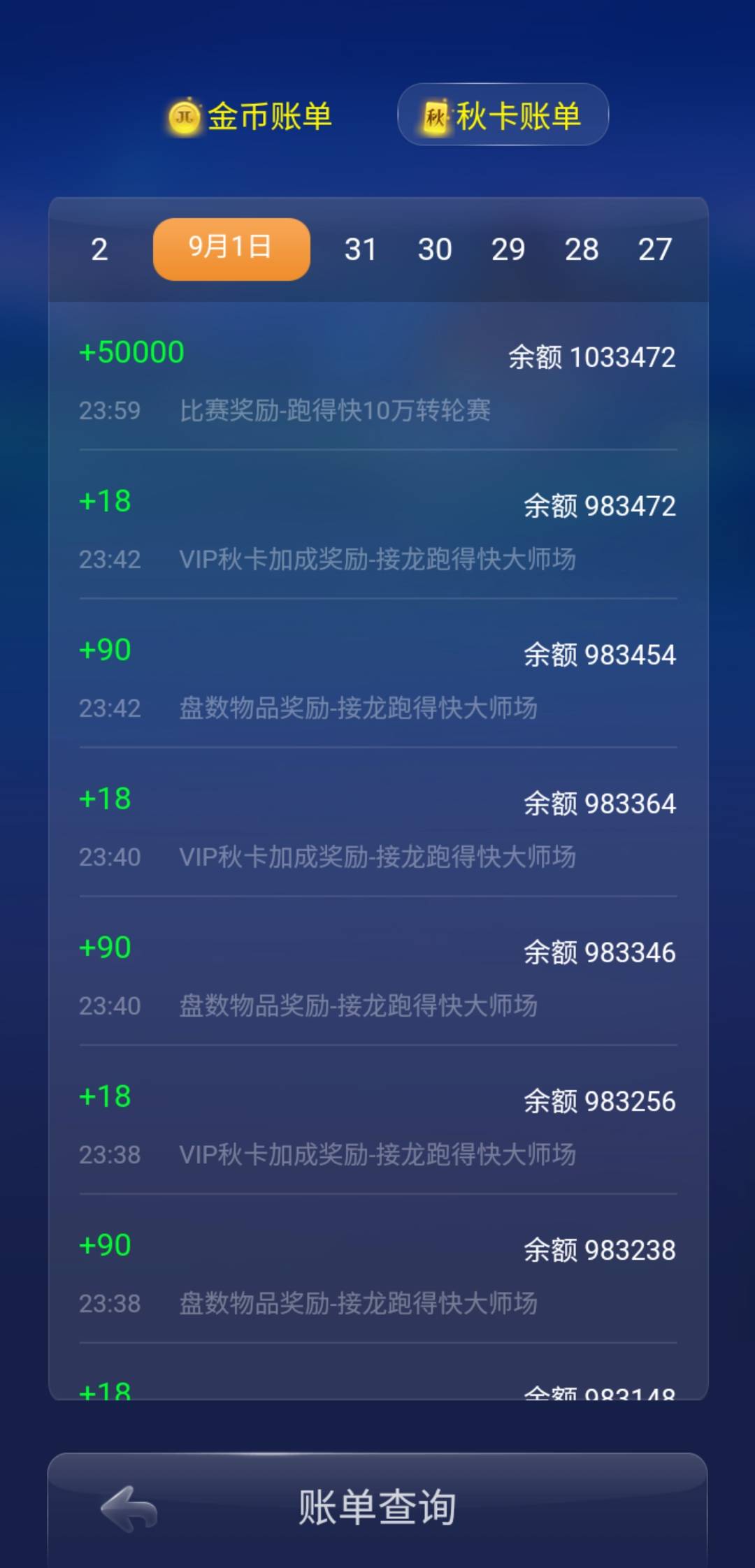Click the 23:42 VIP秋卡加成奖励 entry
This screenshot has width=755, height=1568.
pos(377,531)
